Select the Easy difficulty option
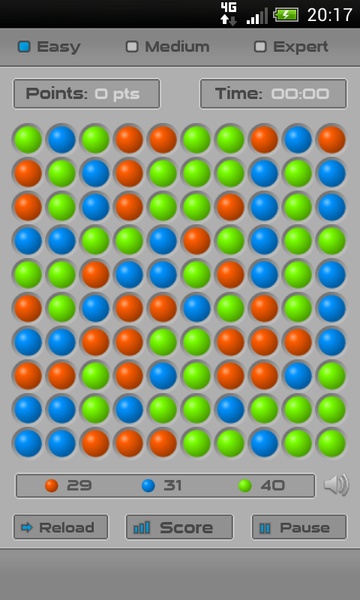Screen dimensions: 360x600 point(49,47)
